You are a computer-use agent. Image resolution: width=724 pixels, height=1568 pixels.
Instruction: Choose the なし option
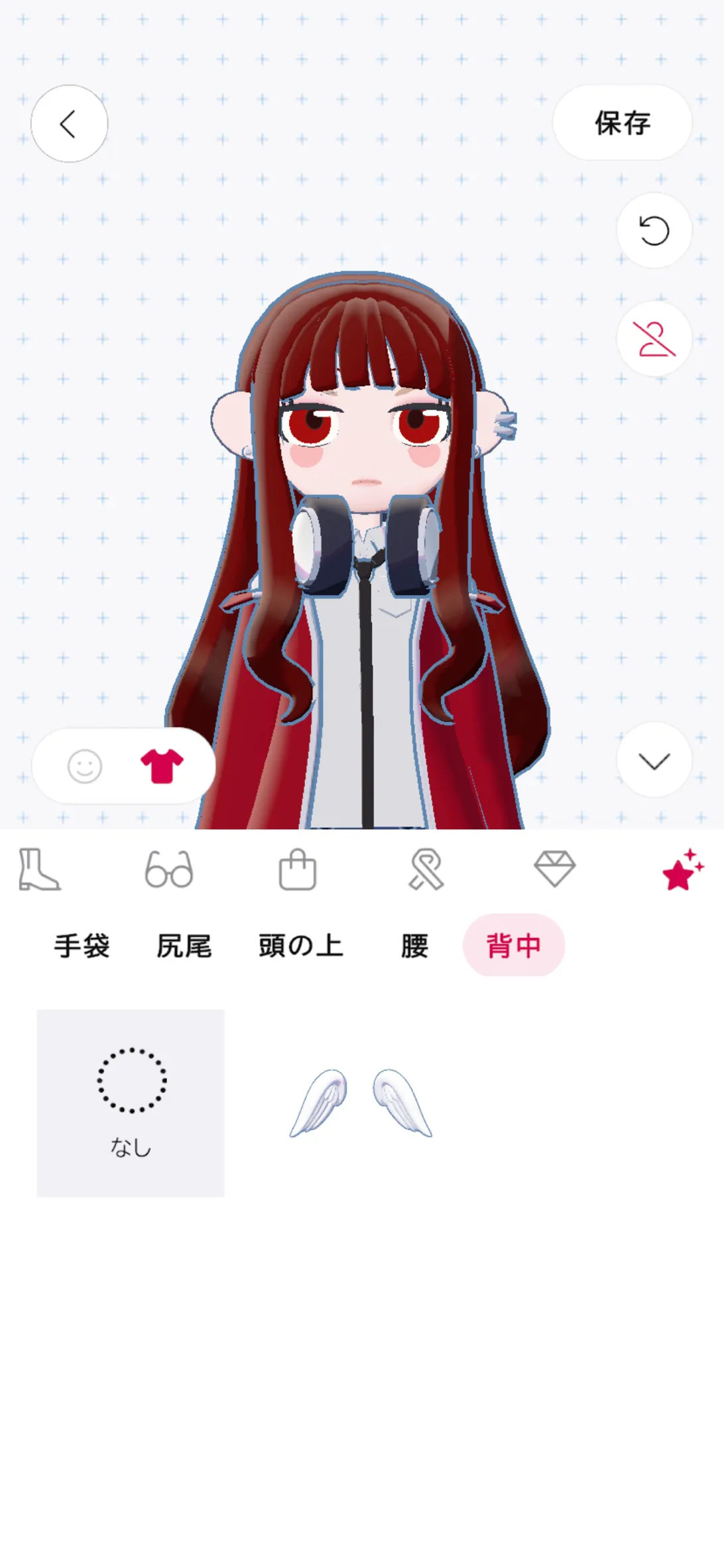click(x=131, y=1103)
